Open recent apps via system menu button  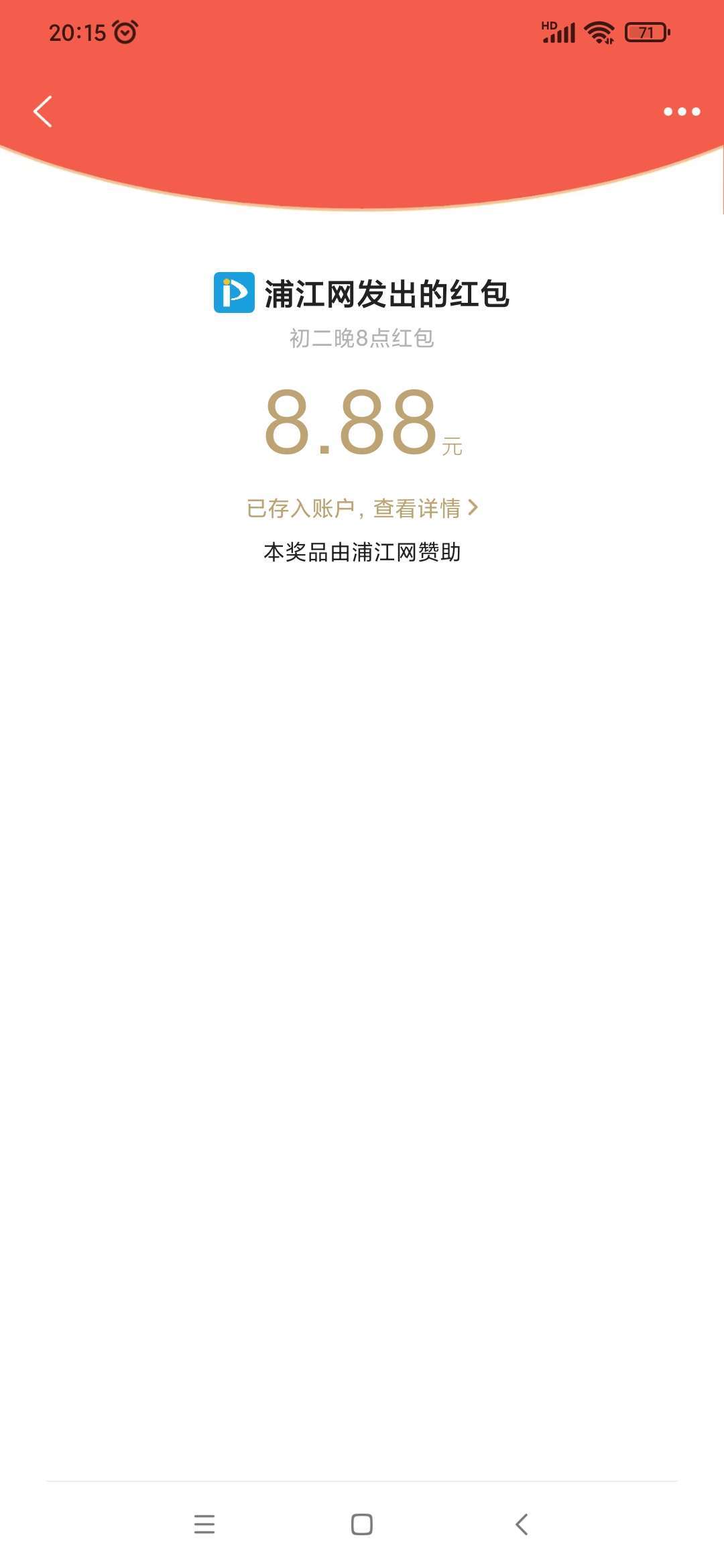[x=204, y=1524]
